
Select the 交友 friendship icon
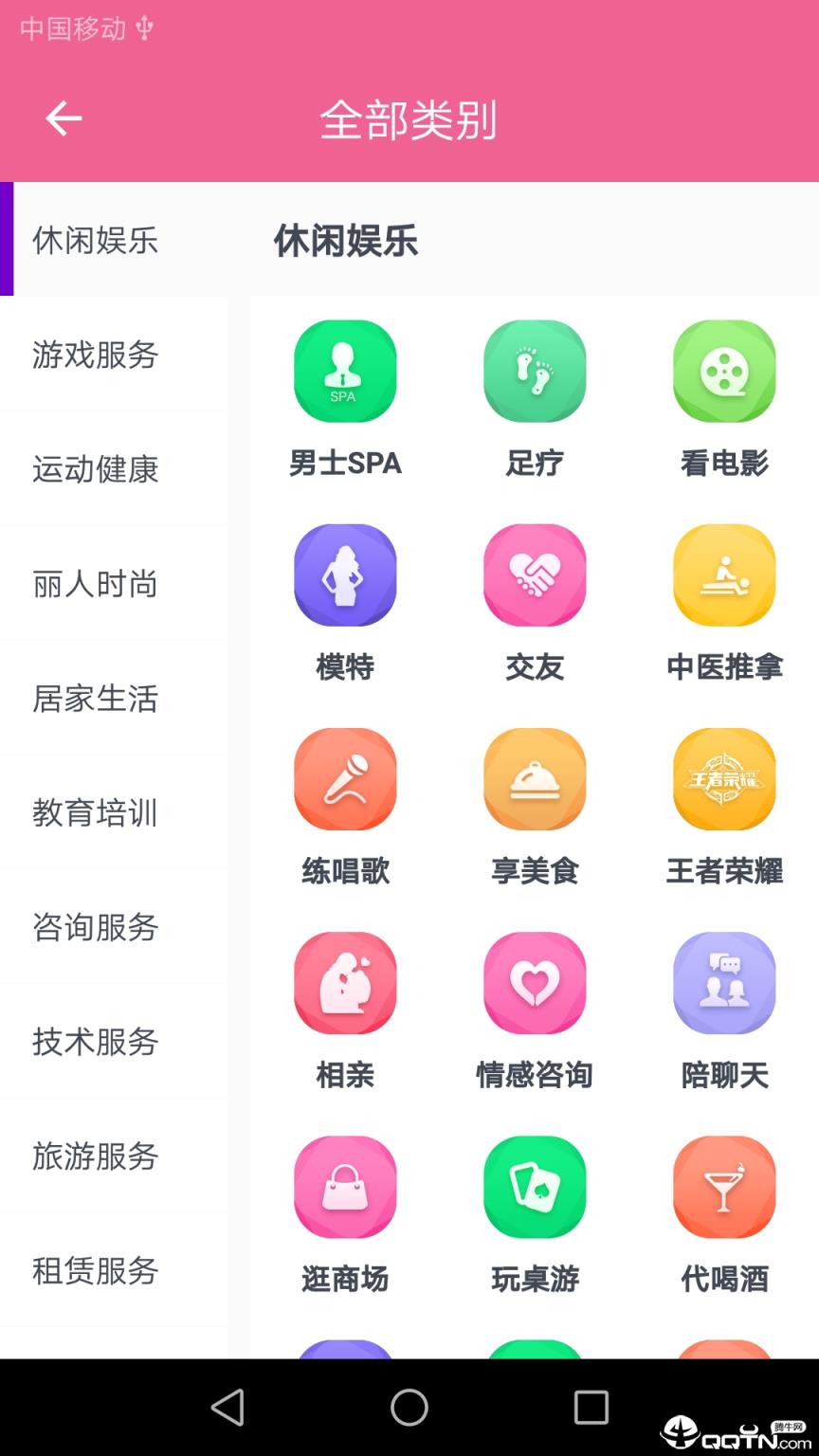coord(535,575)
